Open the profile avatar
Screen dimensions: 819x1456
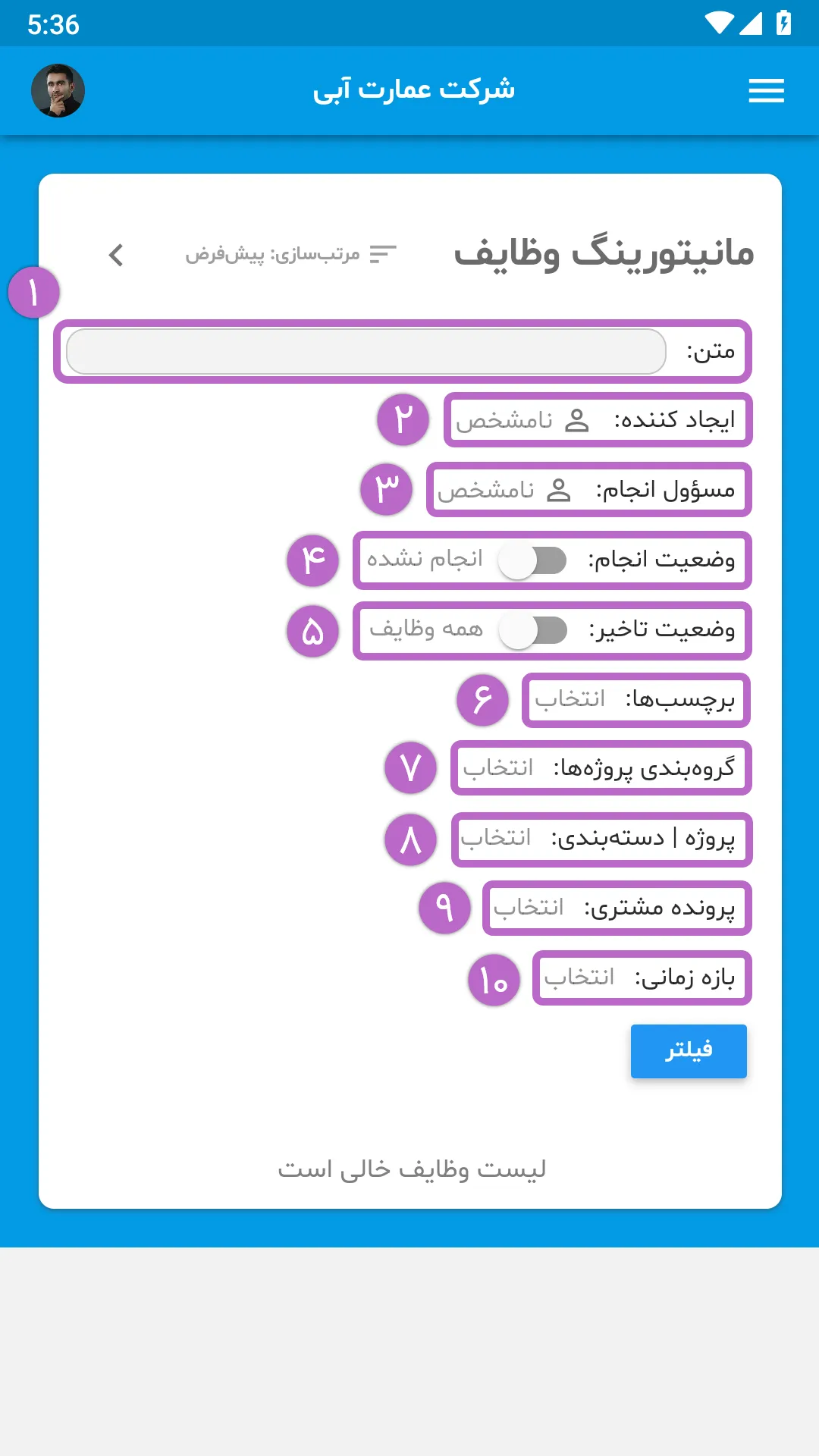58,90
